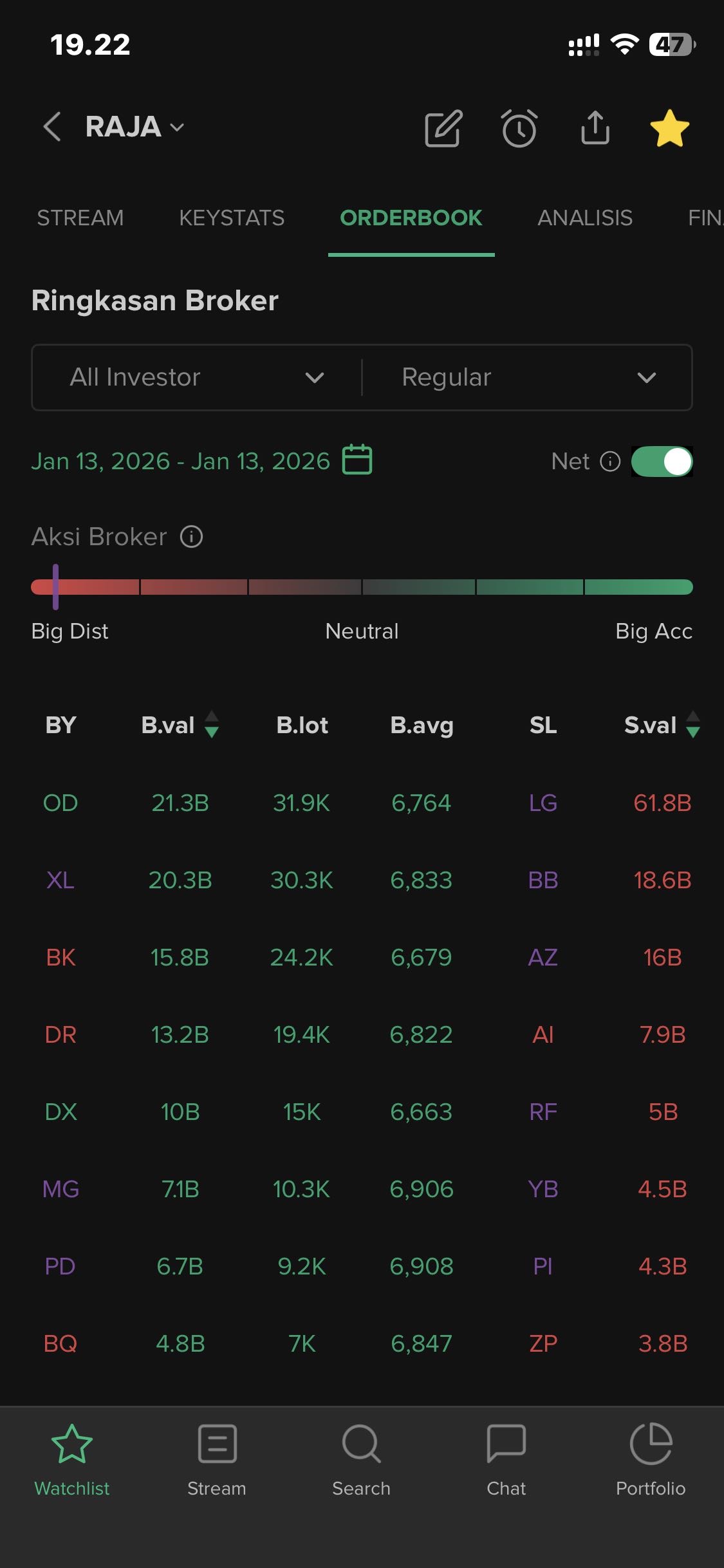The image size is (724, 1568).
Task: Expand the Regular market dropdown
Action: click(528, 377)
